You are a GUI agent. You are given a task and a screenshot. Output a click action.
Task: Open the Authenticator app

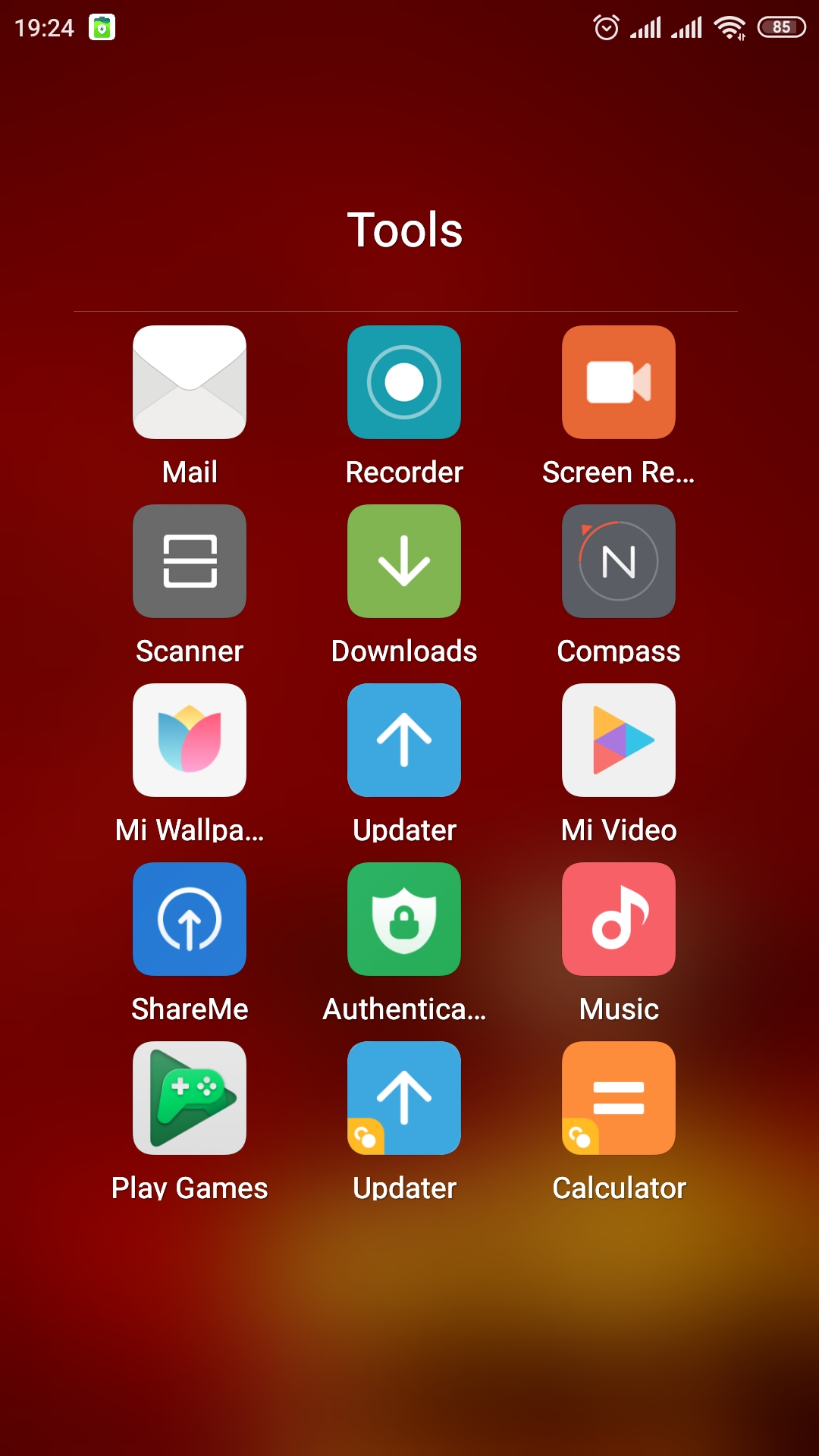(x=404, y=919)
